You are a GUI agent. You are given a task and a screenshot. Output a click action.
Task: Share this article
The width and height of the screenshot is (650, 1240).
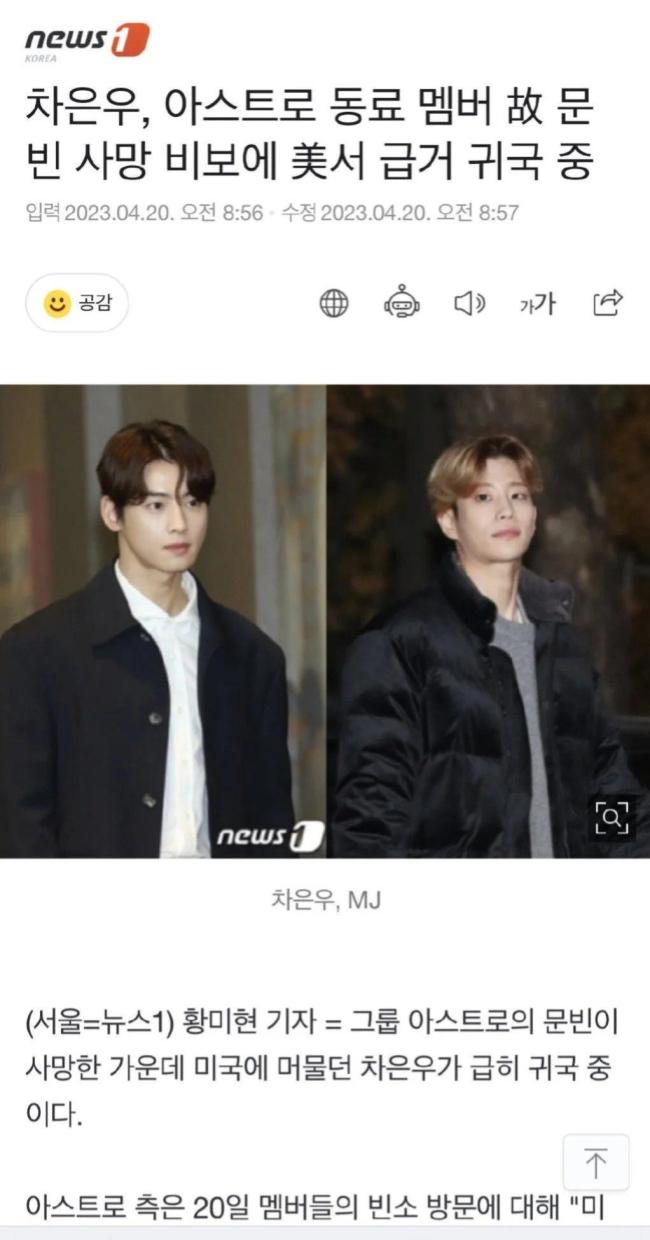pyautogui.click(x=608, y=303)
